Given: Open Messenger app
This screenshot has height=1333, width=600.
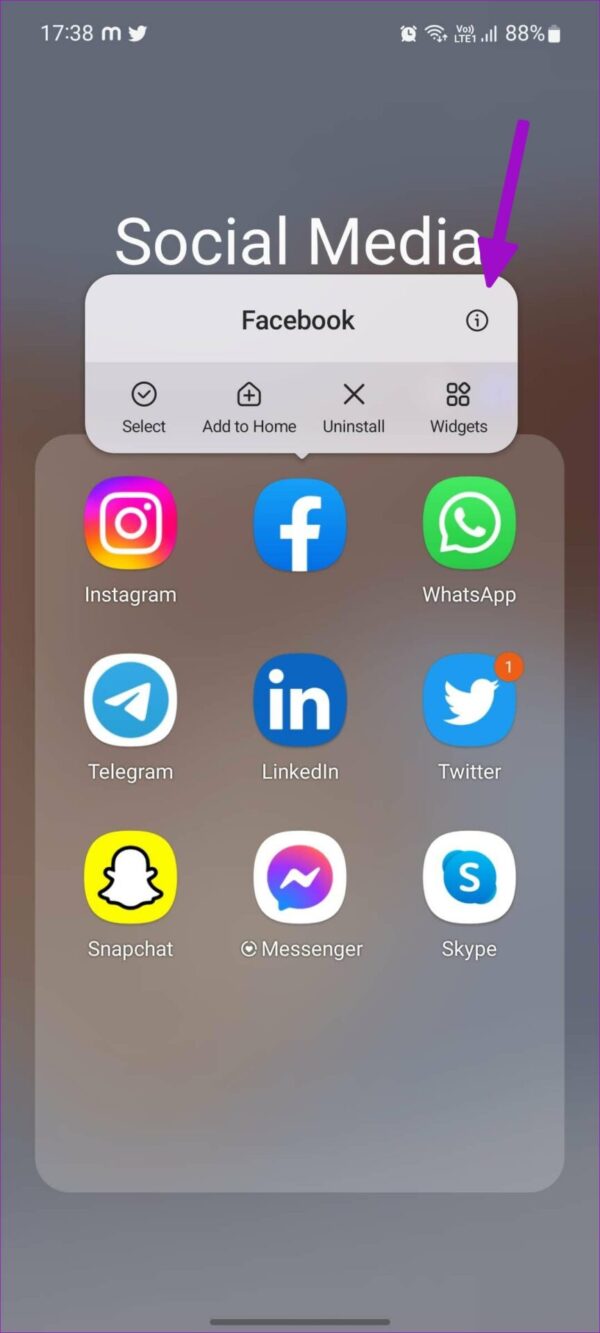Looking at the screenshot, I should (x=300, y=877).
